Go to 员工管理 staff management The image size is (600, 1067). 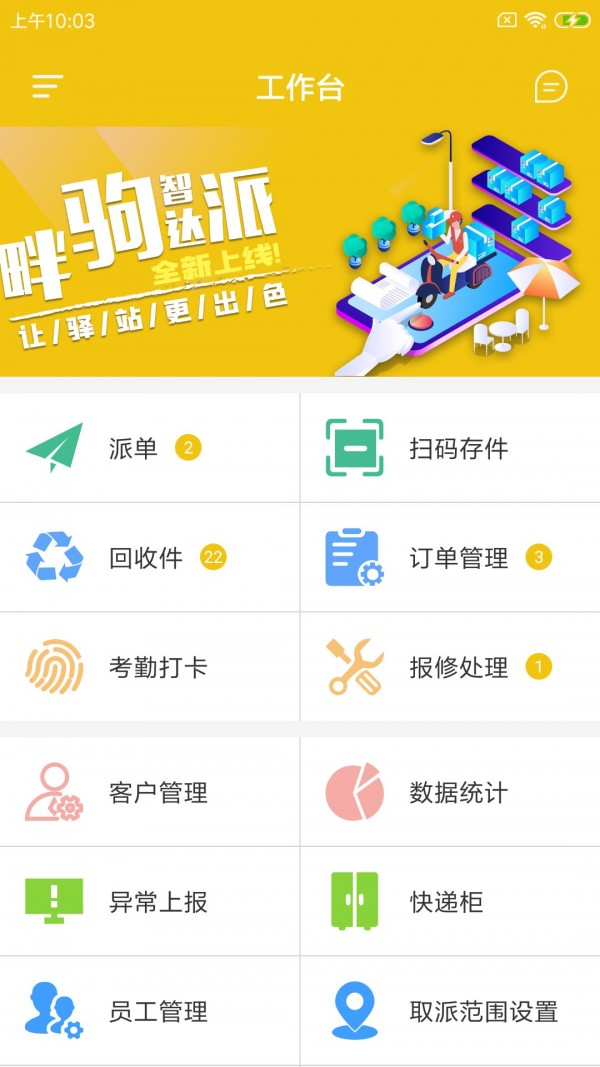pos(150,1011)
